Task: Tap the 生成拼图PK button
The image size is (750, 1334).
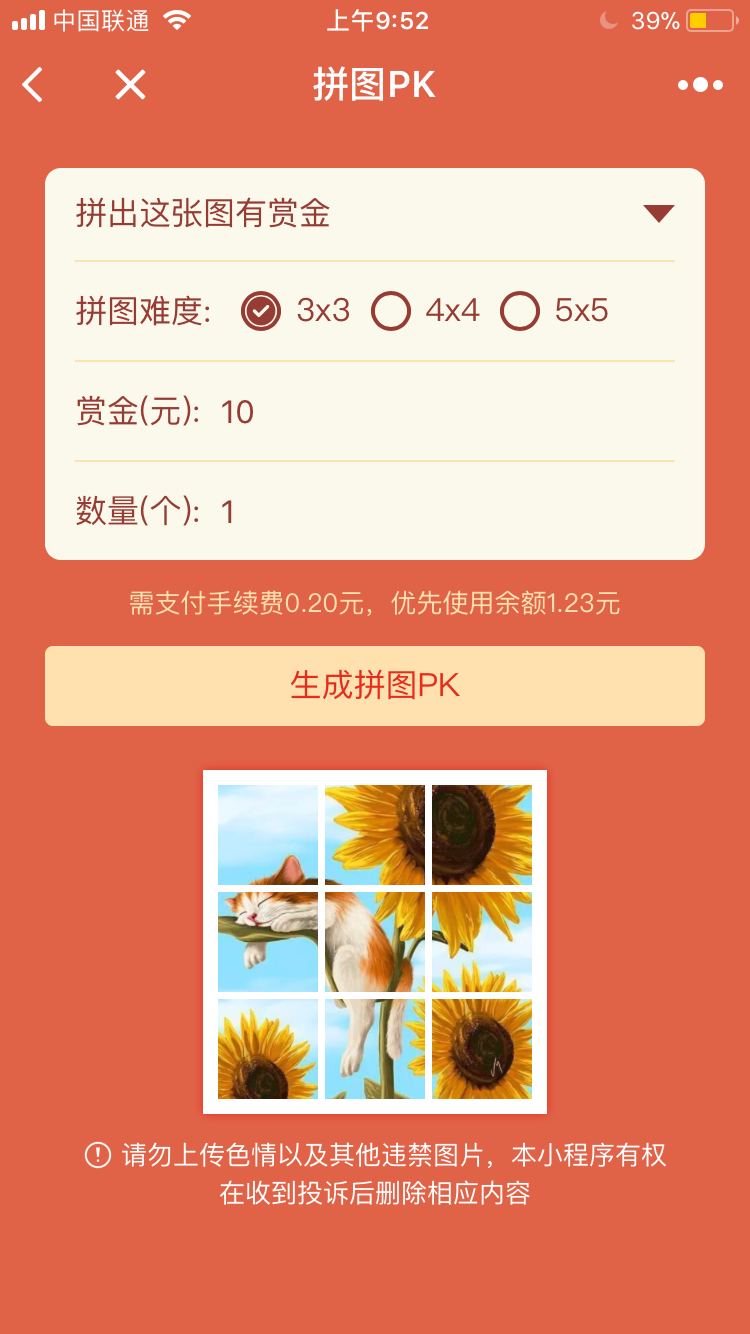Action: coord(375,686)
